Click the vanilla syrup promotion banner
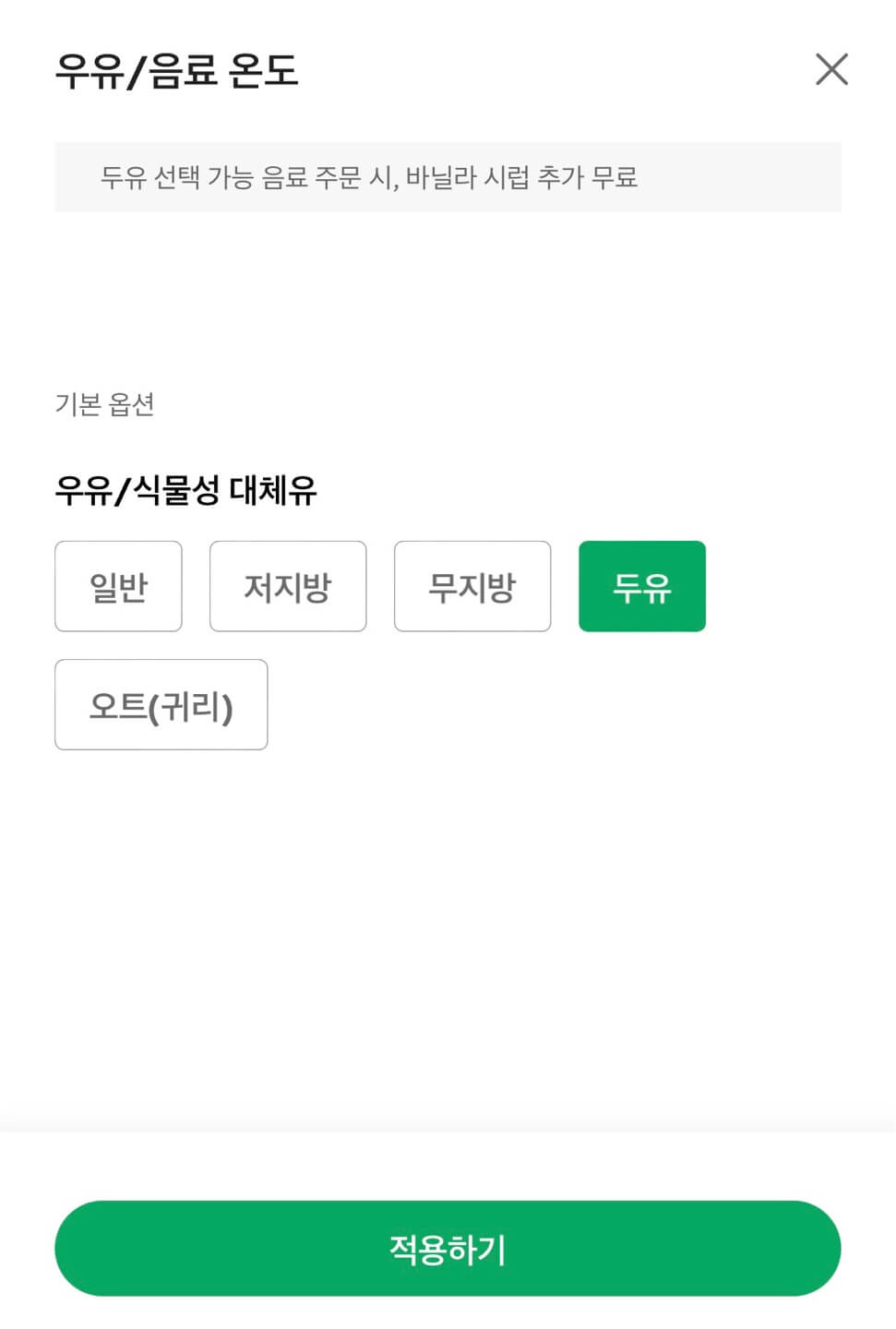896x1329 pixels. [x=448, y=175]
